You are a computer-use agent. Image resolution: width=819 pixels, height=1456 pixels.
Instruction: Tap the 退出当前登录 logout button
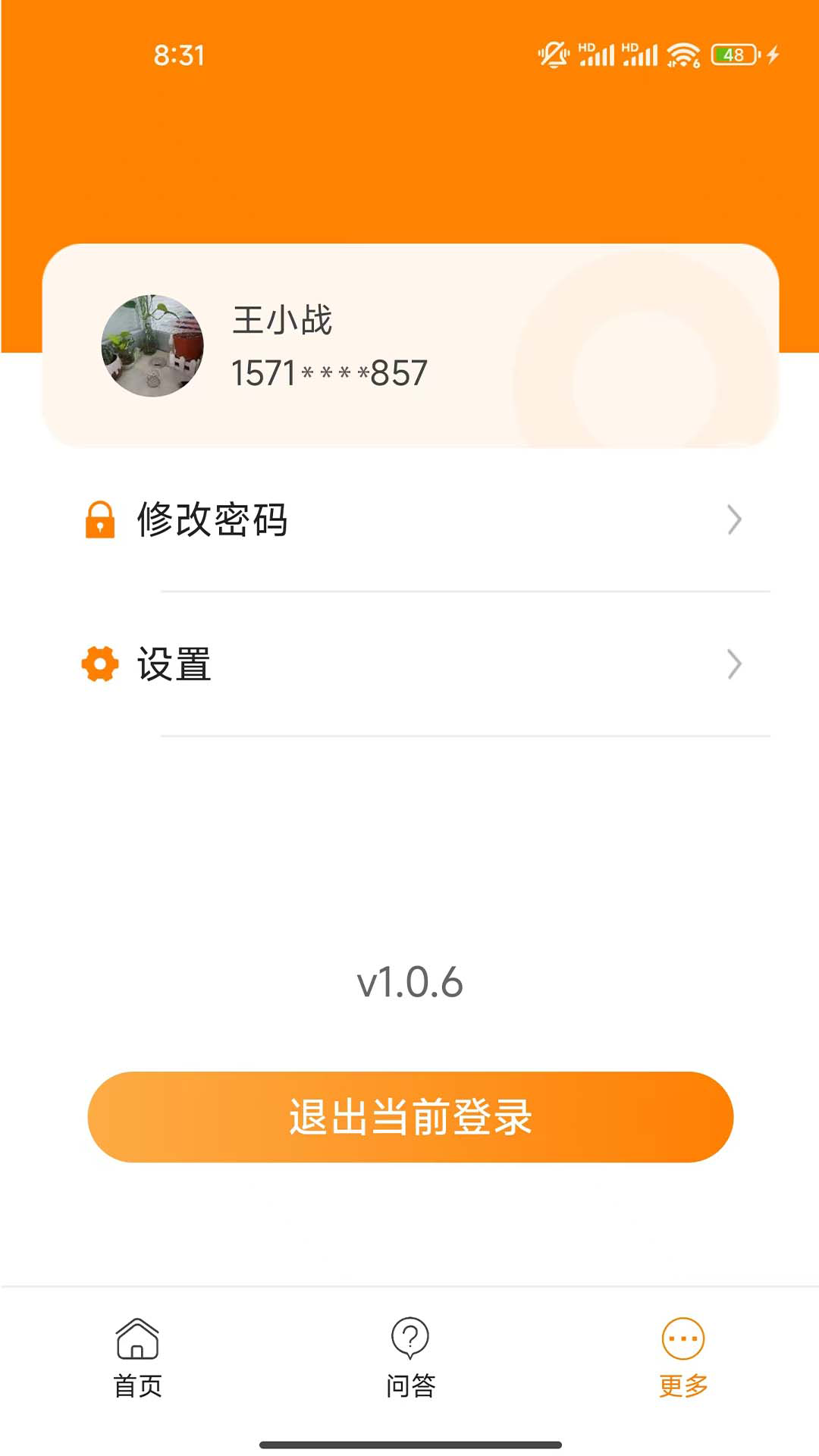[409, 1117]
